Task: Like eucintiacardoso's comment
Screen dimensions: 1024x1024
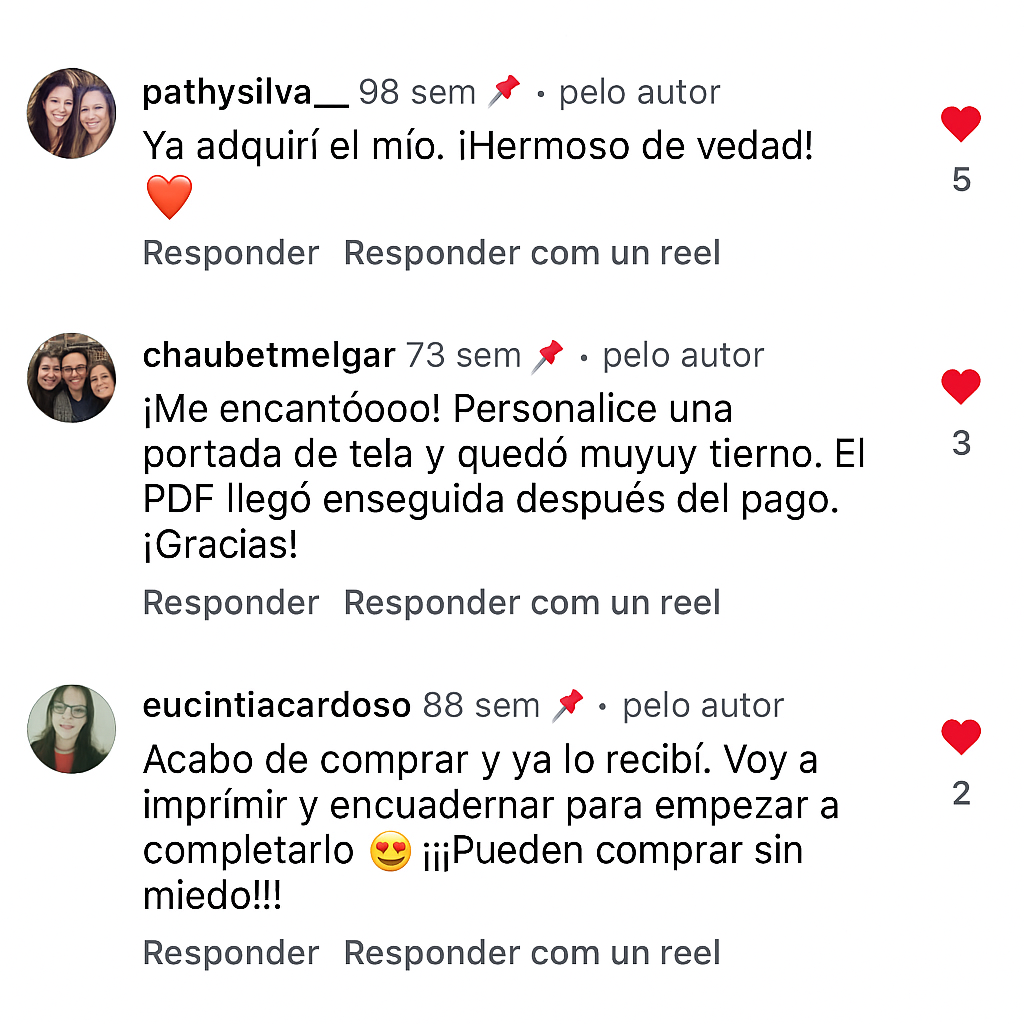Action: tap(961, 737)
